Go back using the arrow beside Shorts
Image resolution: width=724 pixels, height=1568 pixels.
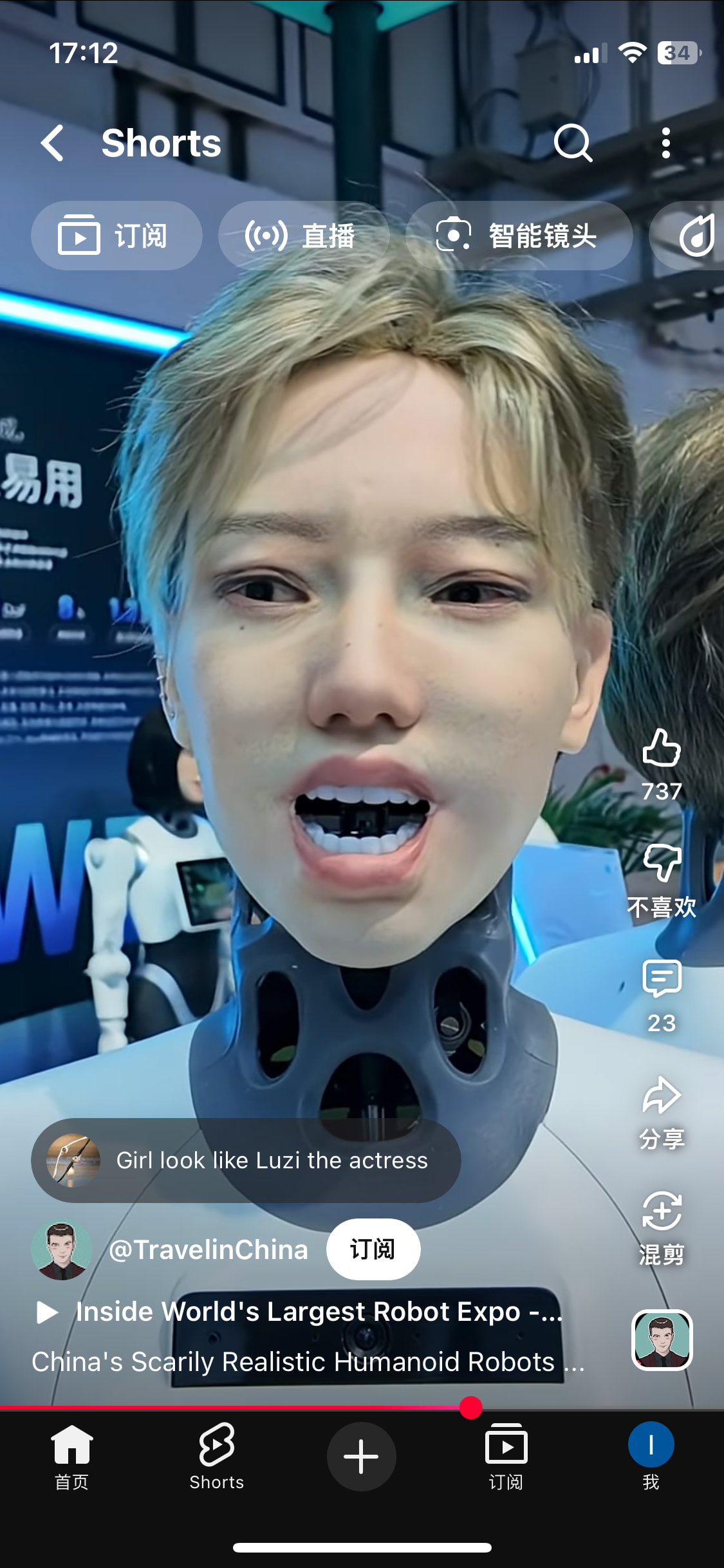[x=52, y=142]
